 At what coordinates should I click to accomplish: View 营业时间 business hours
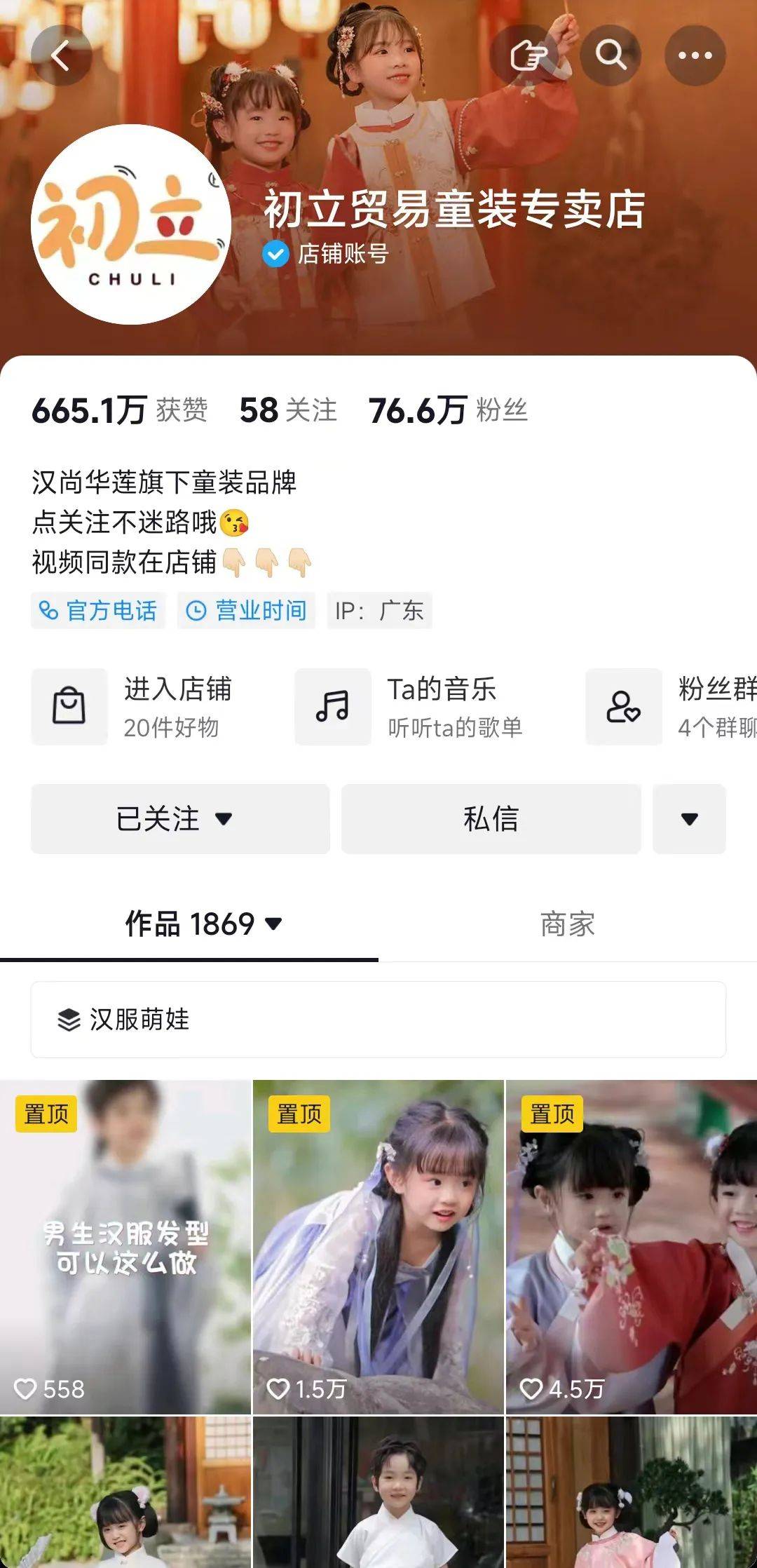point(246,610)
